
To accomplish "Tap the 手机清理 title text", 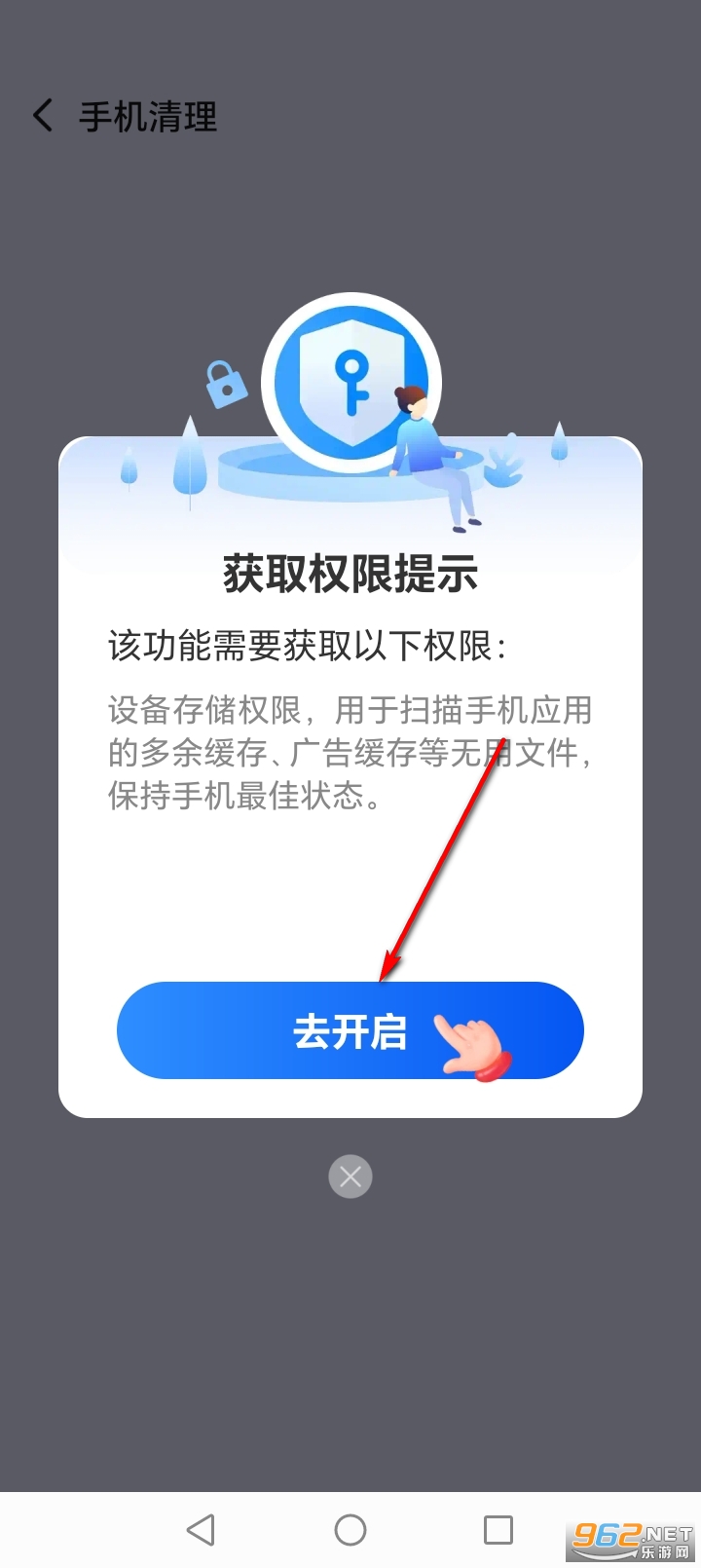I will (x=148, y=117).
